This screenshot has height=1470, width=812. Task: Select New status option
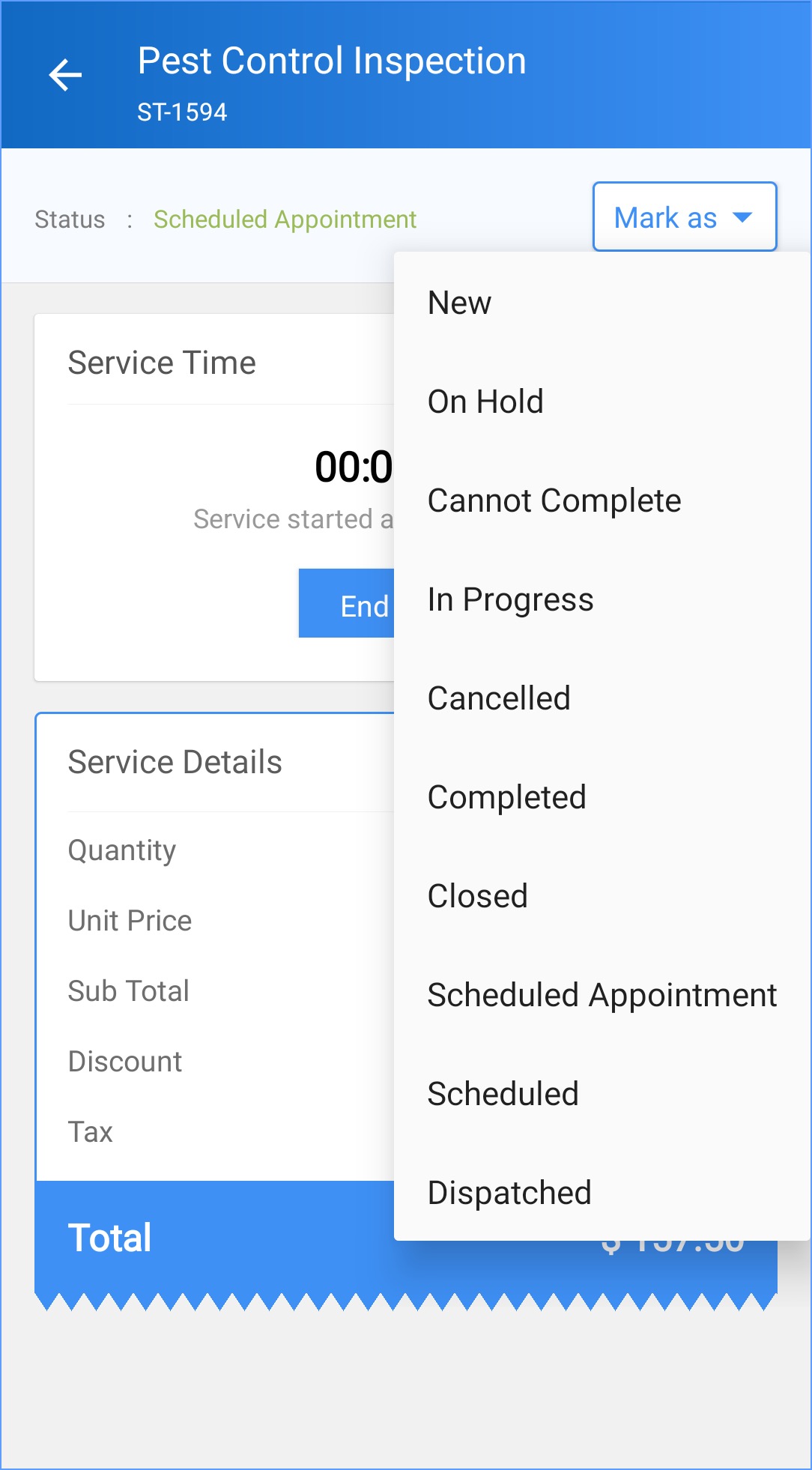(459, 303)
